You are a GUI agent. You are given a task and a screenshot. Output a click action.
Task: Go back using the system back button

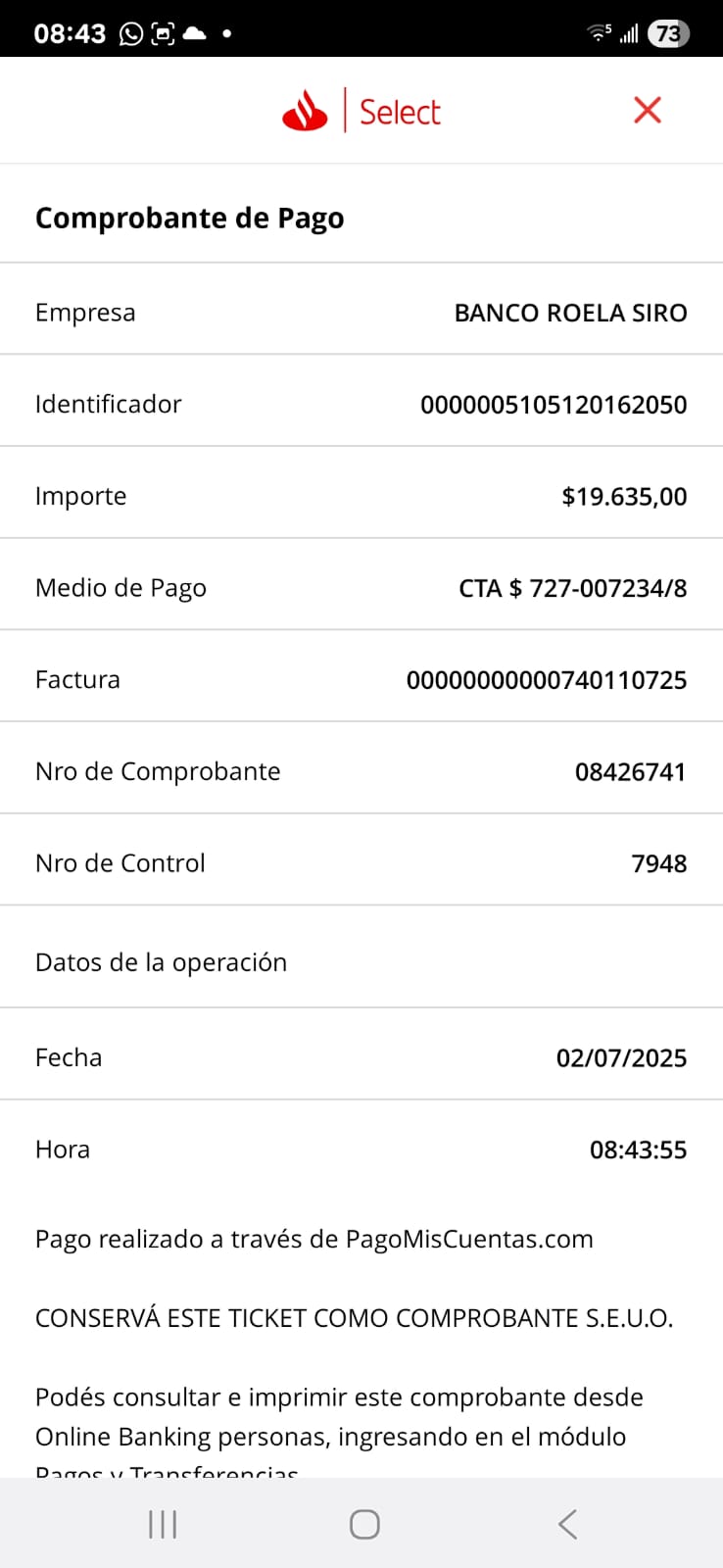click(567, 1524)
